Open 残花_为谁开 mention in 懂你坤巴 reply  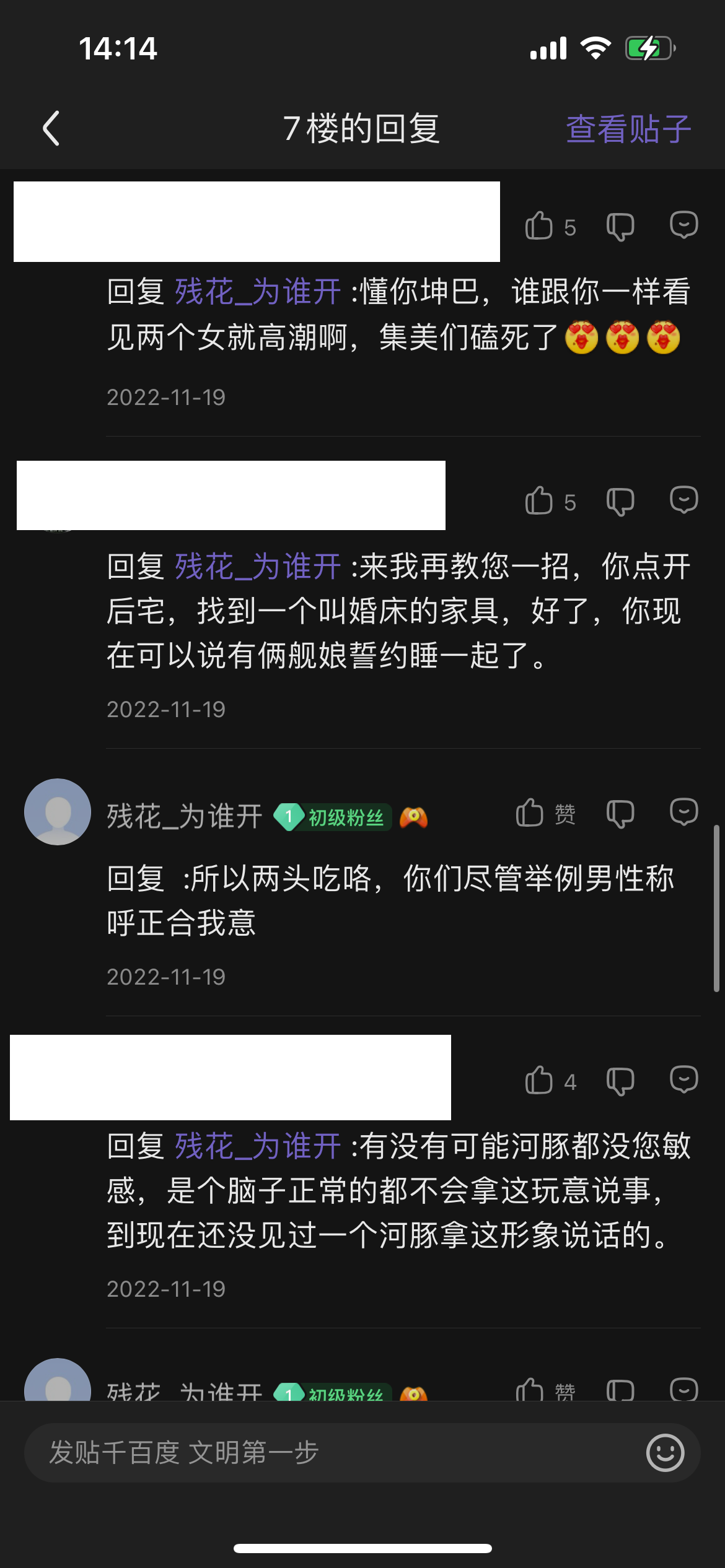click(x=258, y=292)
